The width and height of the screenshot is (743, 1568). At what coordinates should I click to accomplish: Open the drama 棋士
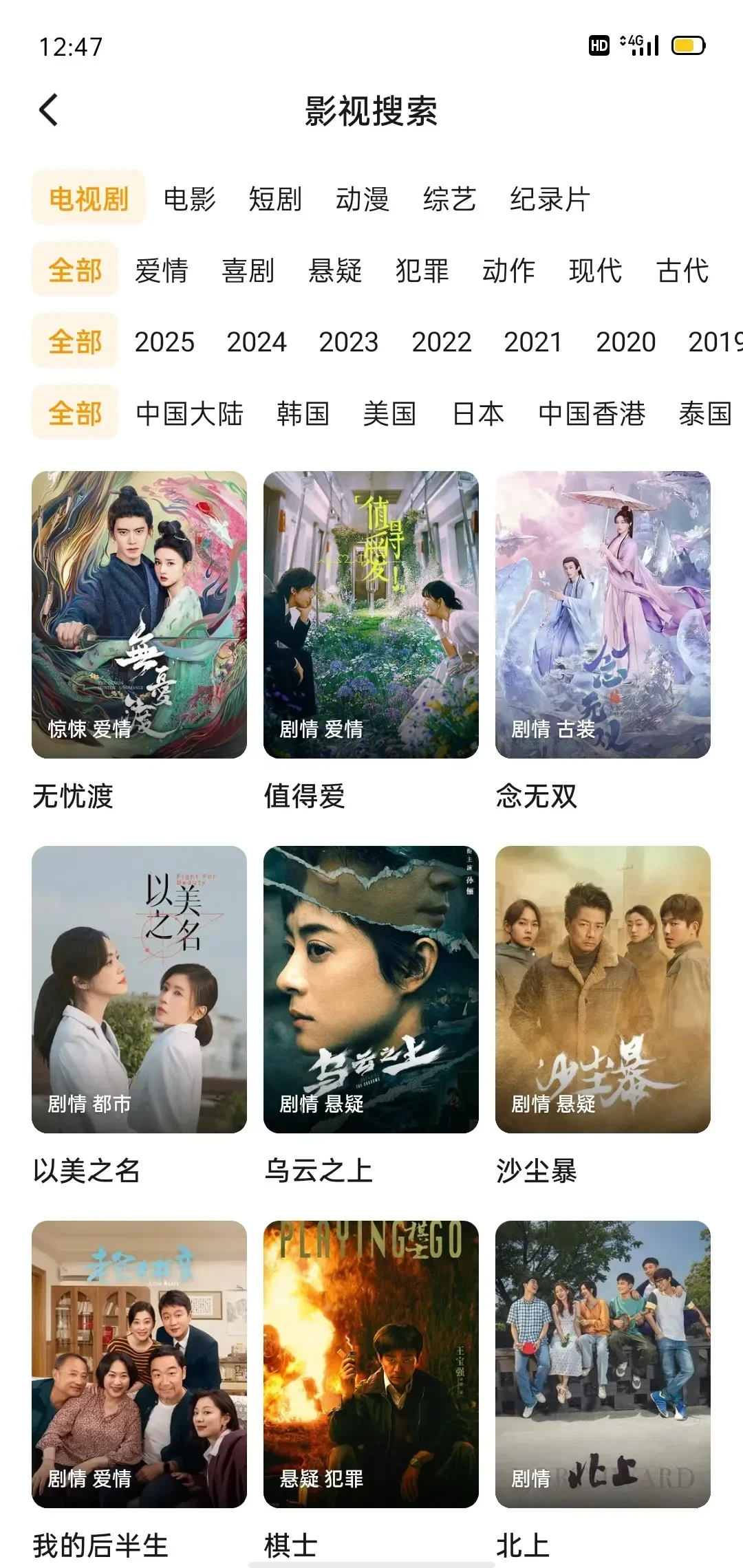pos(371,1364)
